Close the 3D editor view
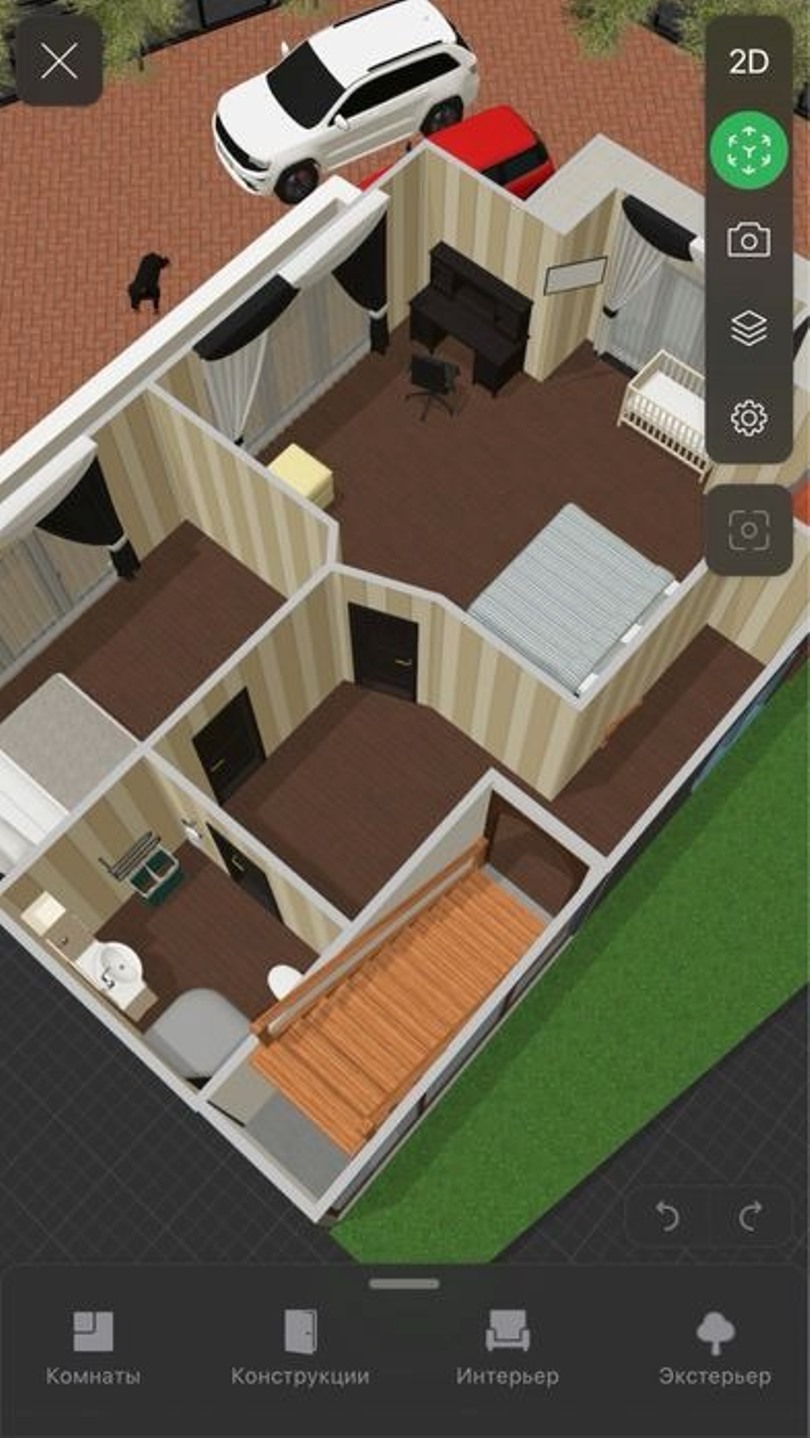 (59, 62)
